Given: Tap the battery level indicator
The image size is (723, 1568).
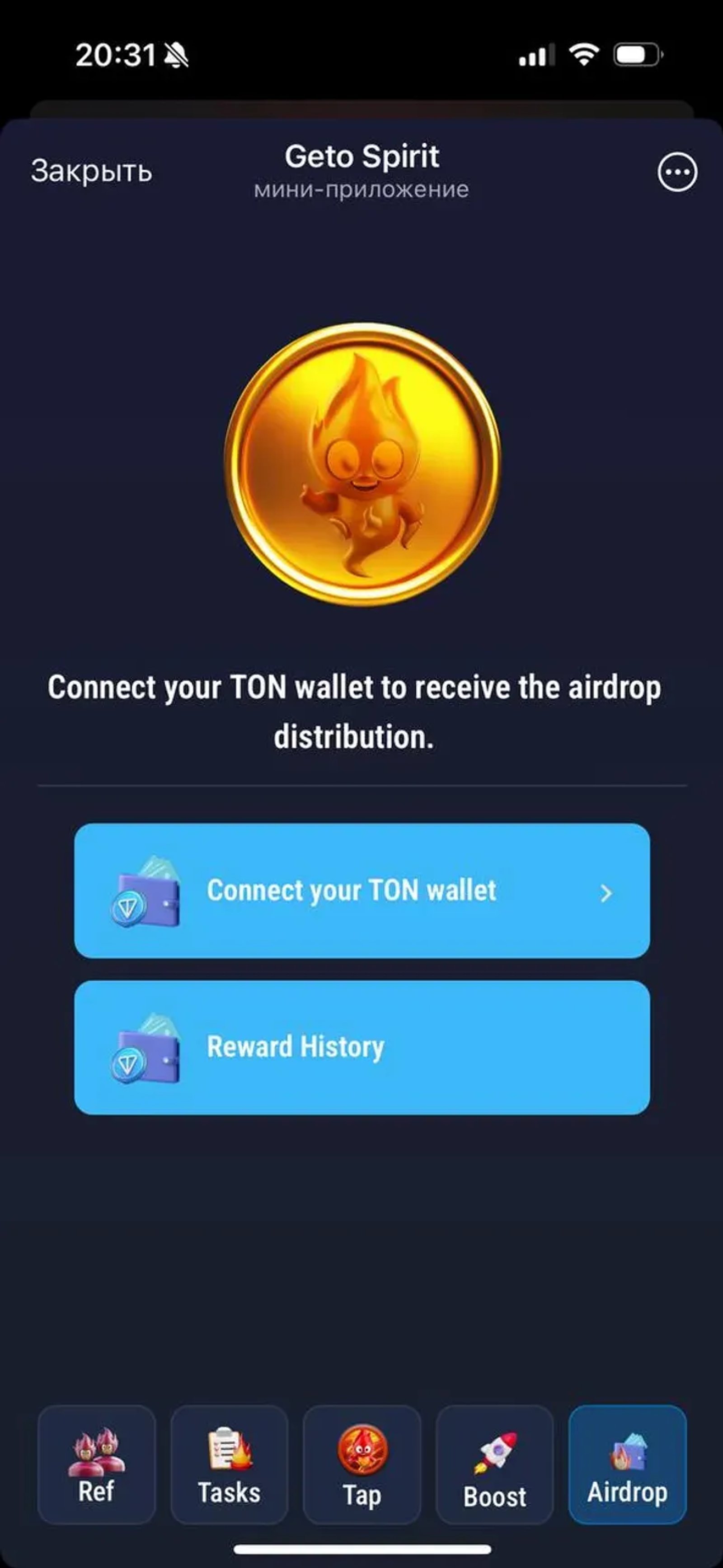Looking at the screenshot, I should [x=635, y=54].
